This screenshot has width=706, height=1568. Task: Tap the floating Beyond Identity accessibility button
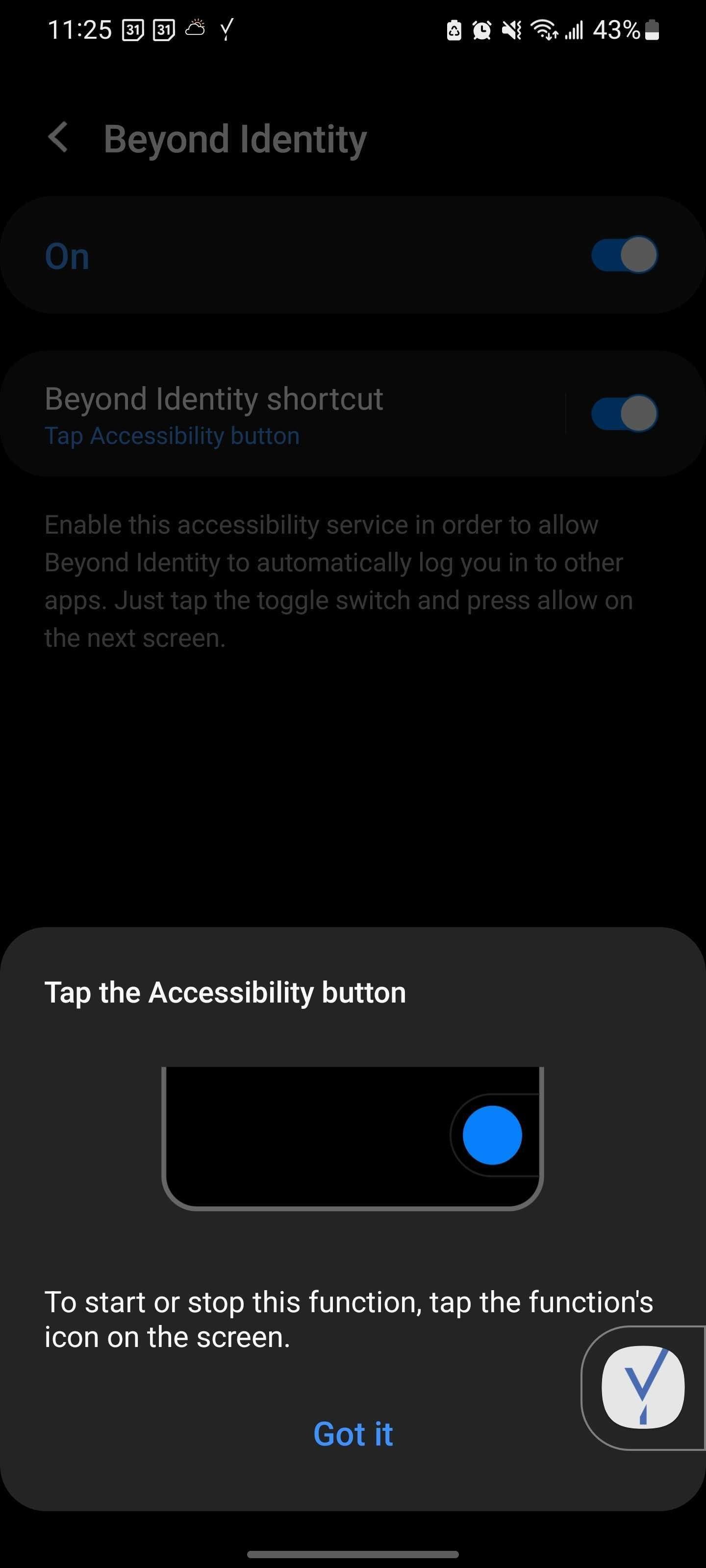pos(643,1387)
